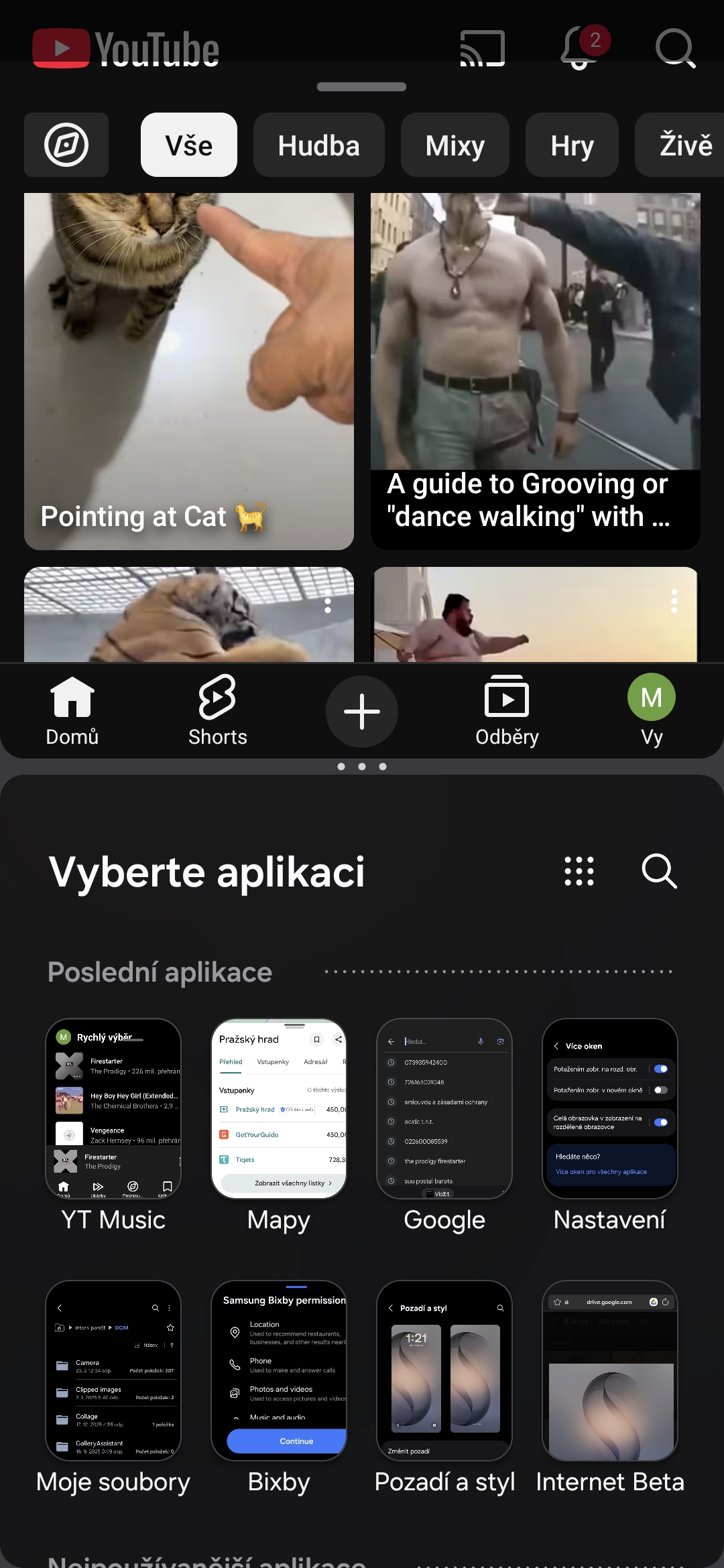
Task: Switch to the Odběry tab
Action: (507, 710)
